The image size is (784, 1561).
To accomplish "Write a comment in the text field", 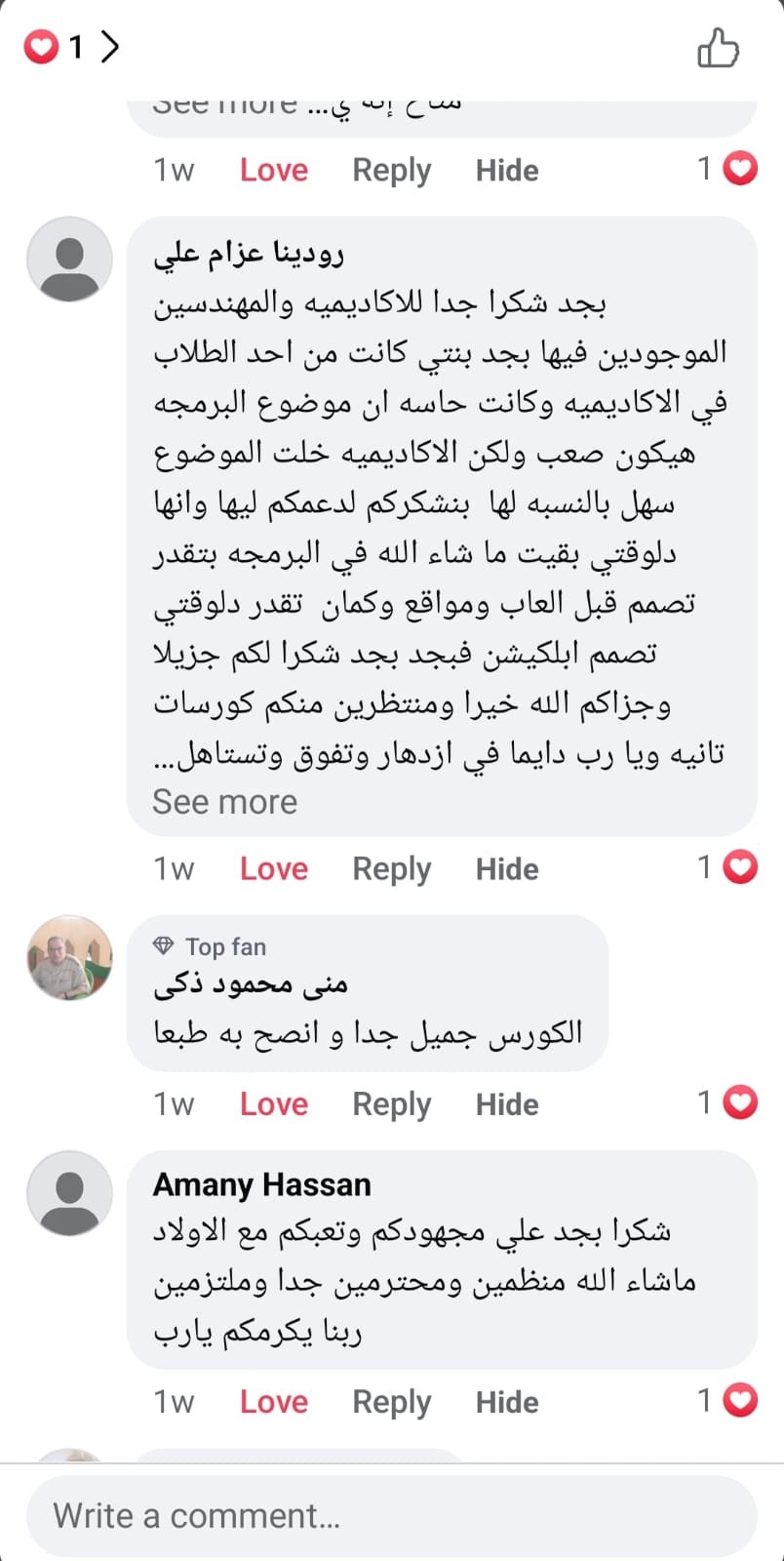I will [390, 1515].
